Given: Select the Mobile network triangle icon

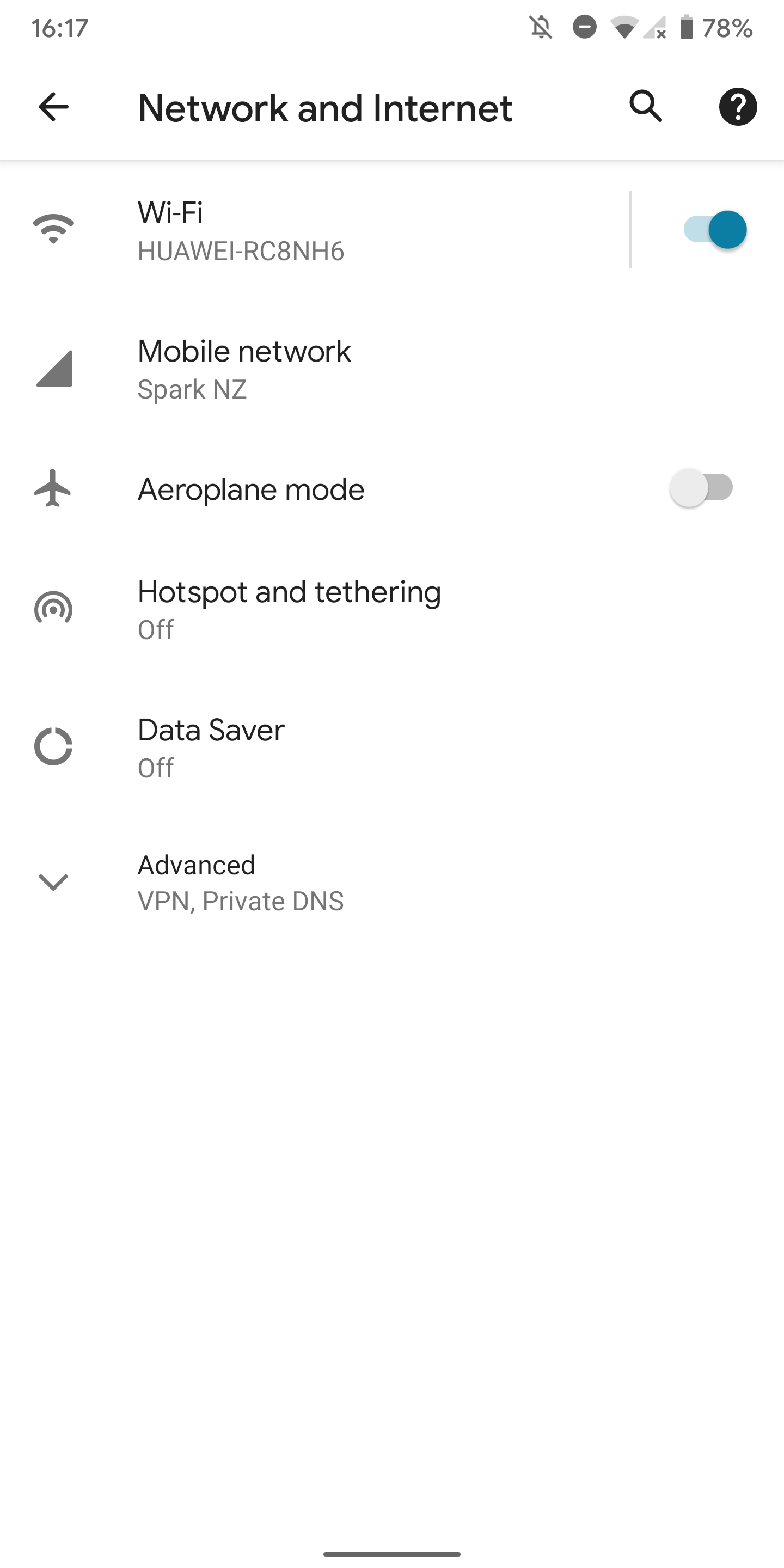Looking at the screenshot, I should coord(53,367).
